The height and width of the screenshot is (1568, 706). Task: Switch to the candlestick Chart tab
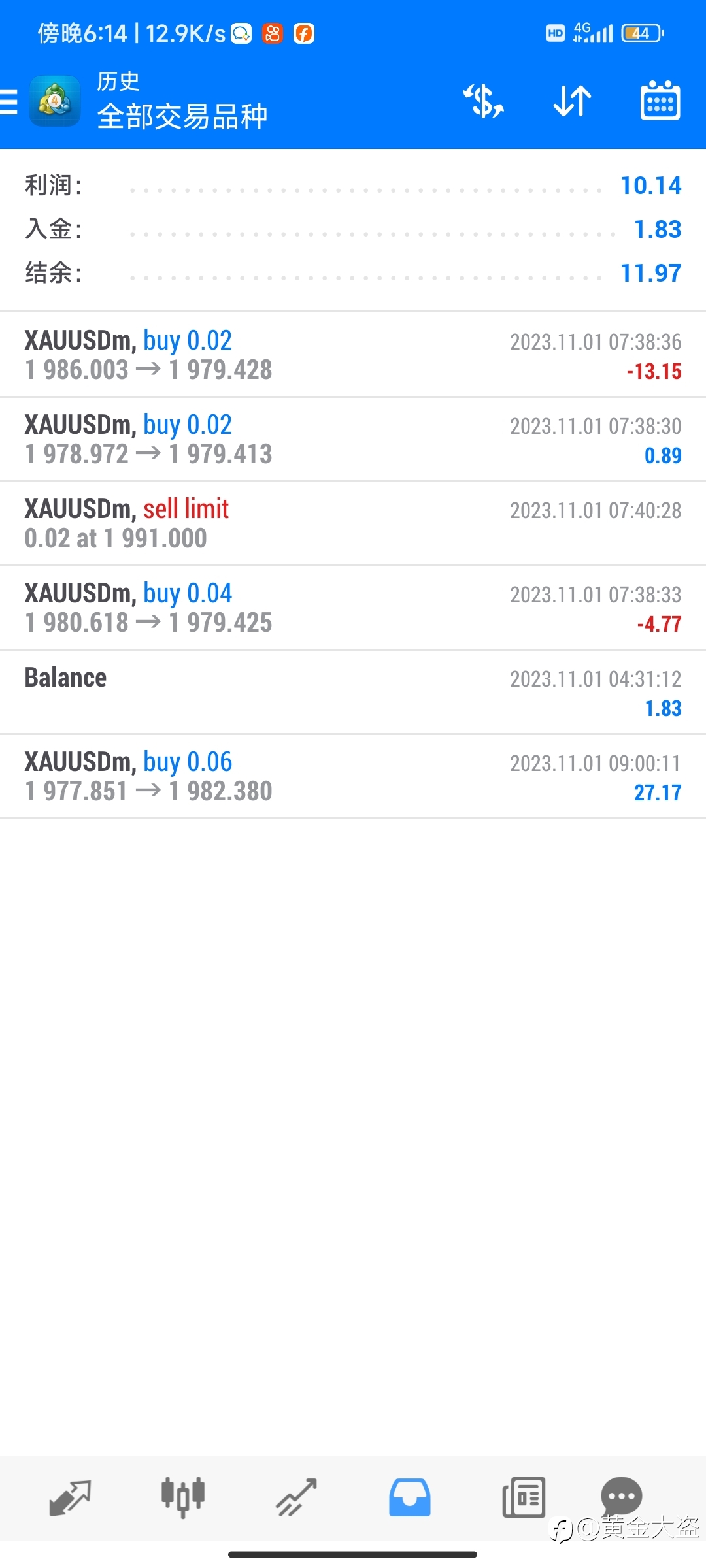pos(183,1497)
